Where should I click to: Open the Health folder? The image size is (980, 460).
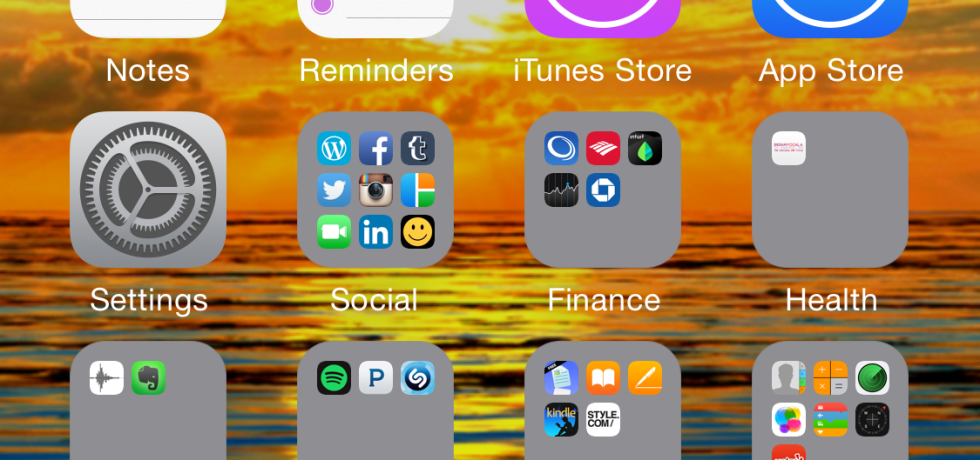[830, 190]
